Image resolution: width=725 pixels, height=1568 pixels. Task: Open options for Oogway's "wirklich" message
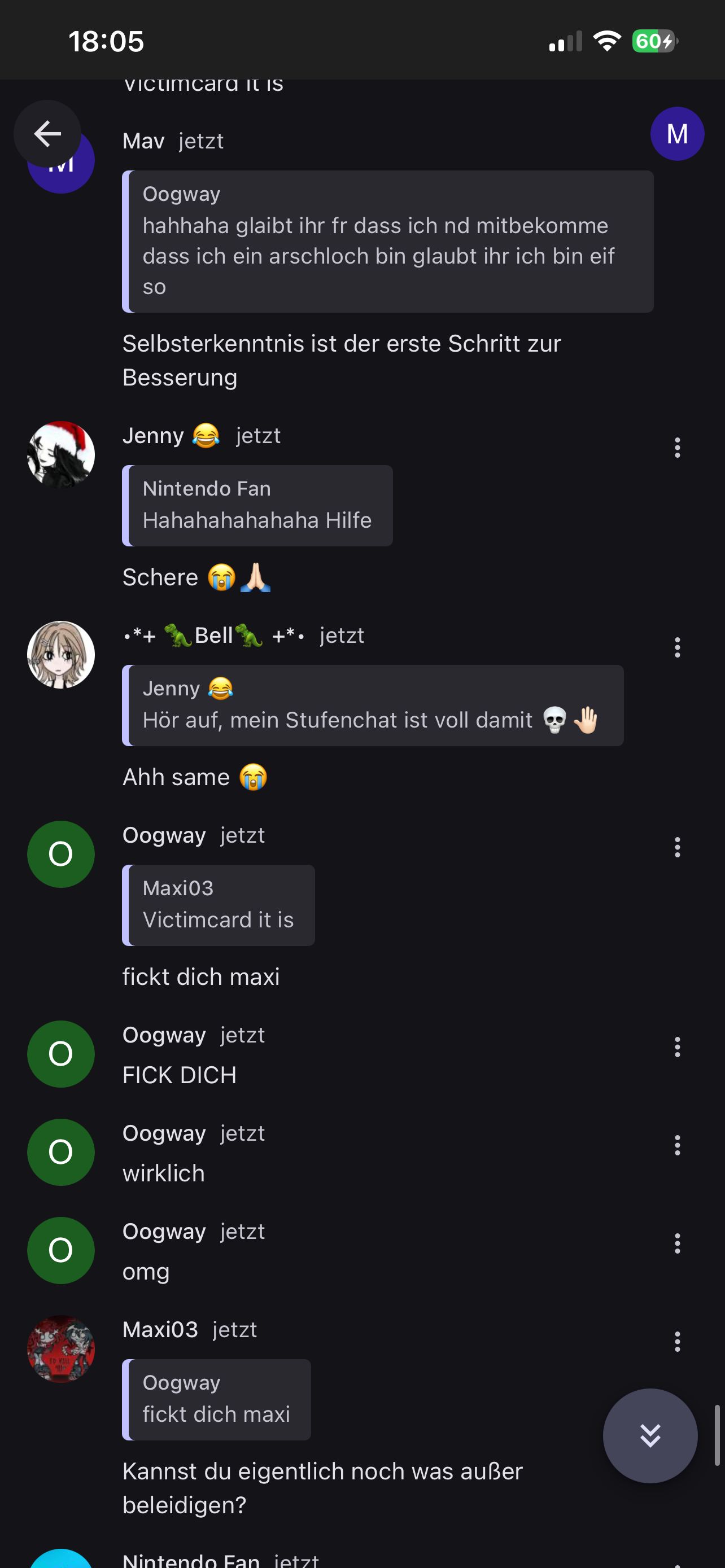coord(677,1145)
